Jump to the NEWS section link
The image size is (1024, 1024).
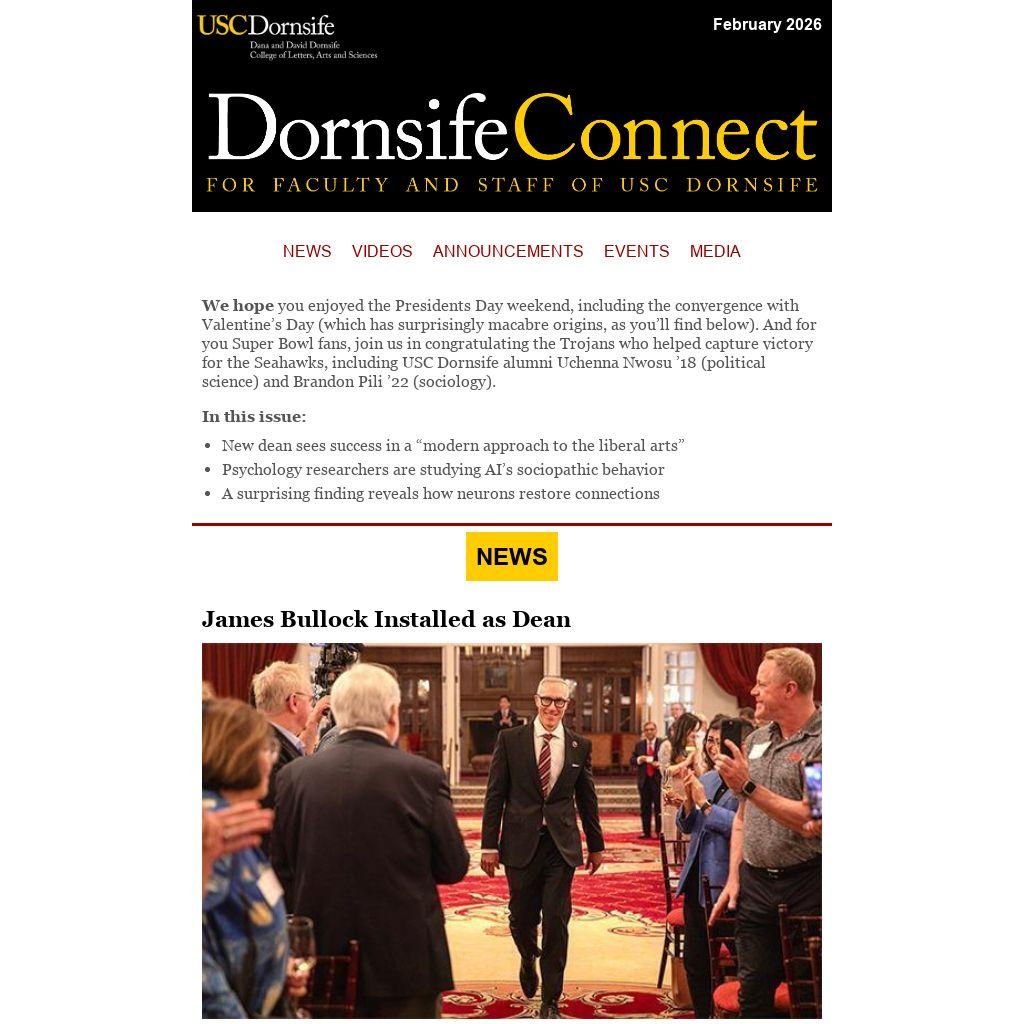(306, 251)
